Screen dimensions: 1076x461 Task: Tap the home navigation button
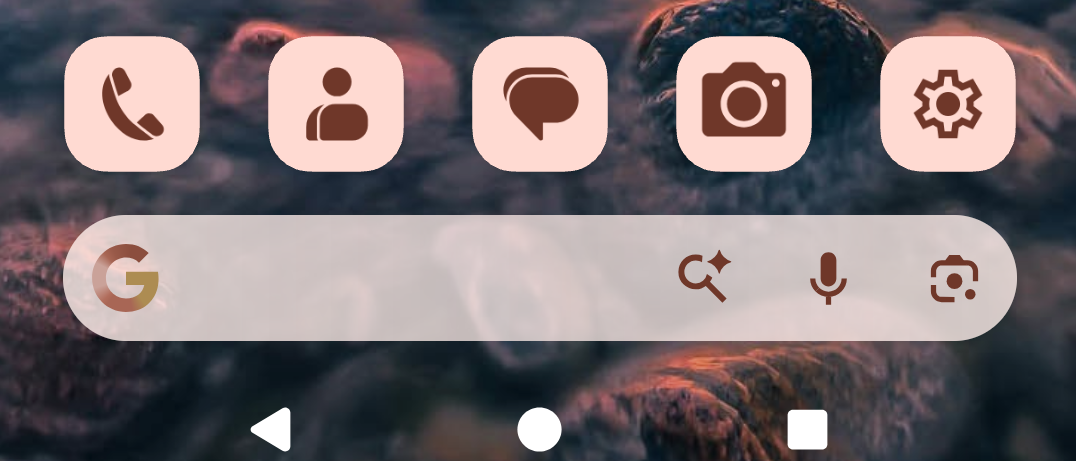click(539, 430)
